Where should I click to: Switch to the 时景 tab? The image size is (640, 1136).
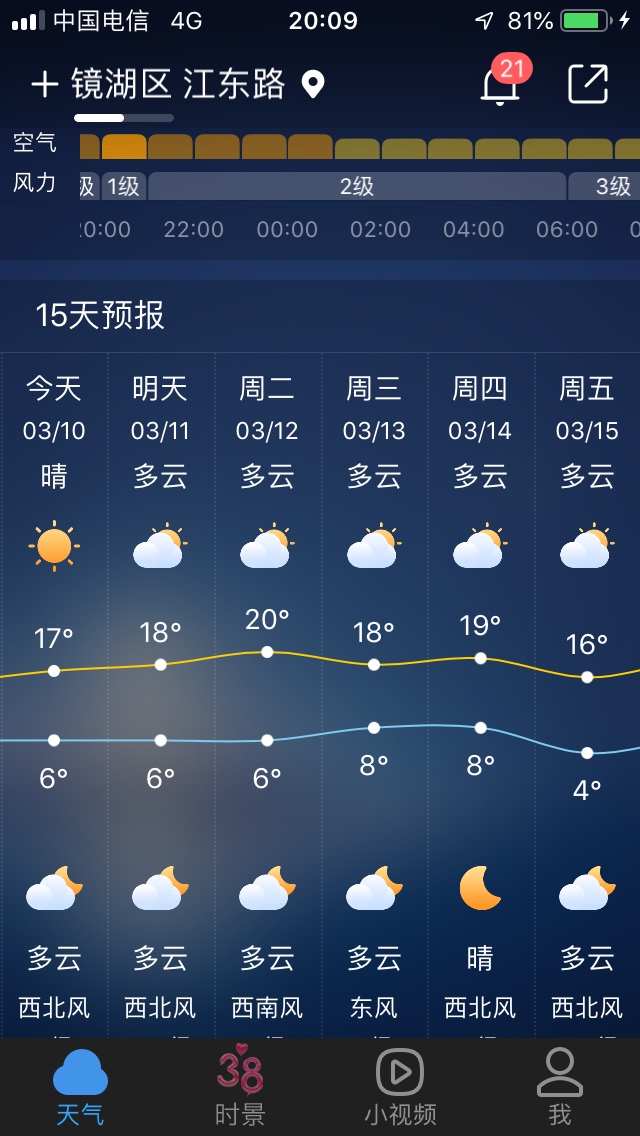(240, 1087)
